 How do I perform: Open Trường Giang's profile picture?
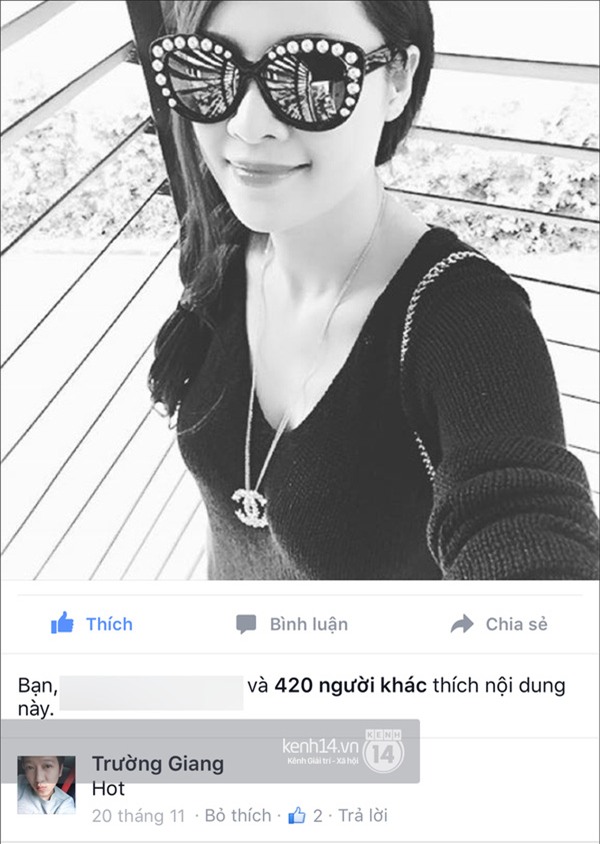point(46,785)
